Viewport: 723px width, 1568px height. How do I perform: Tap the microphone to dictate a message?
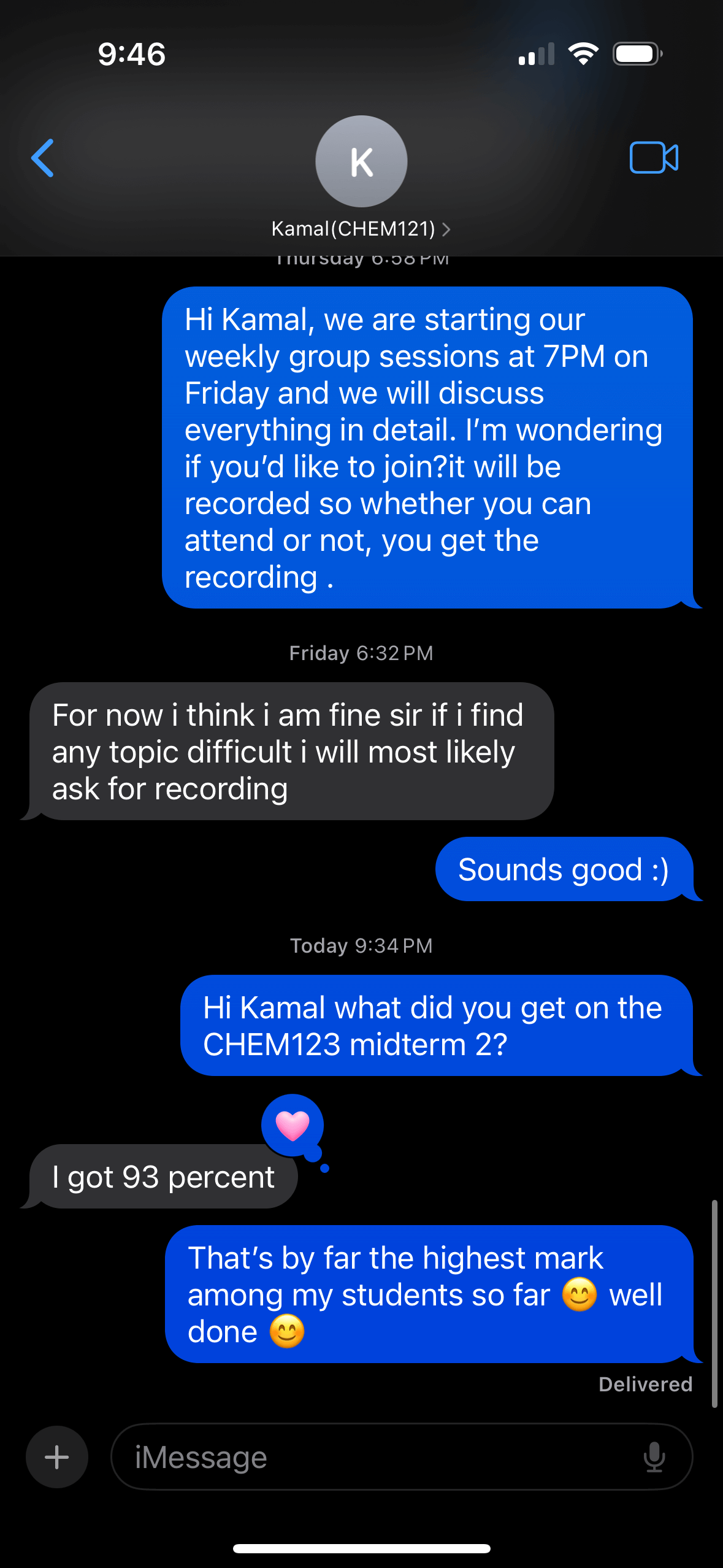click(654, 1457)
